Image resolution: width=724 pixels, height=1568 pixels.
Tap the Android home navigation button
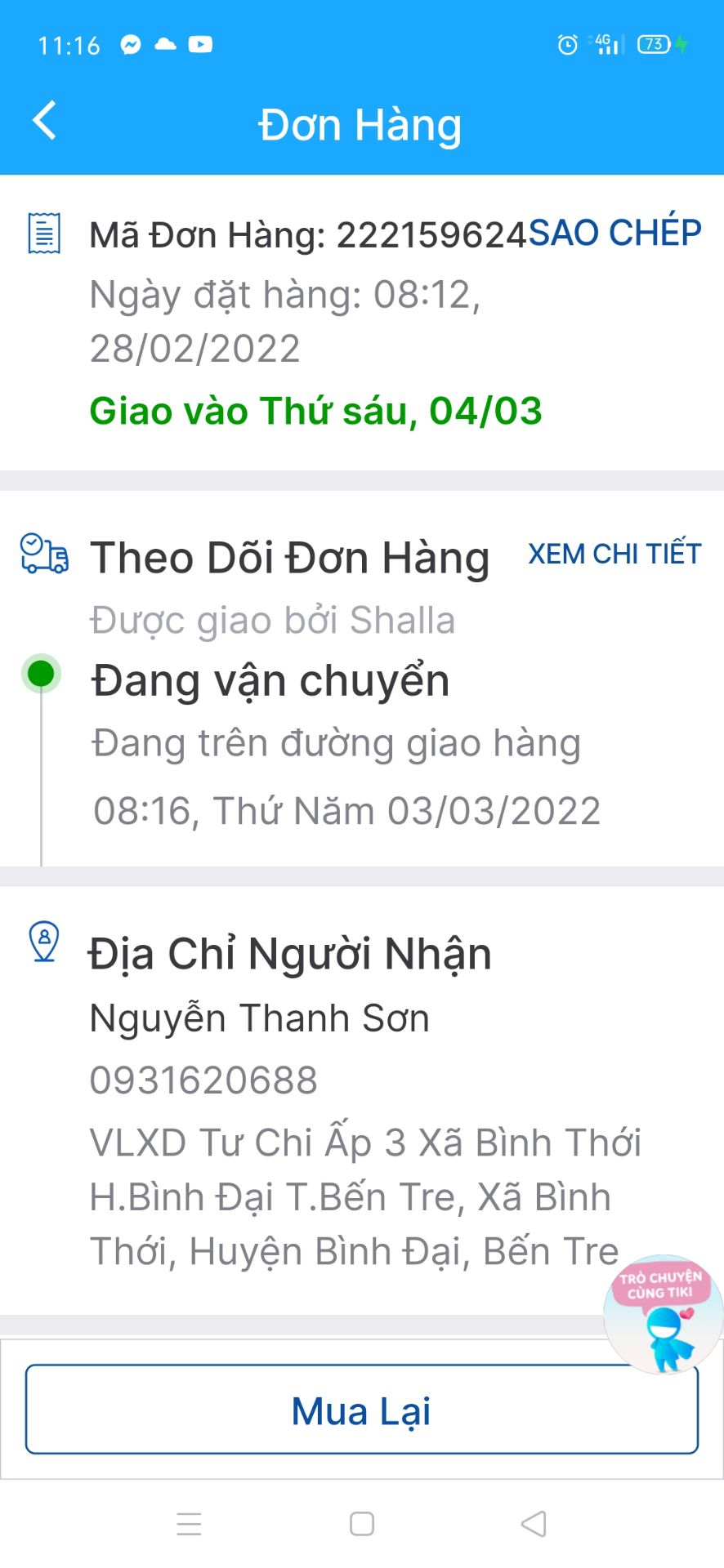[361, 1521]
